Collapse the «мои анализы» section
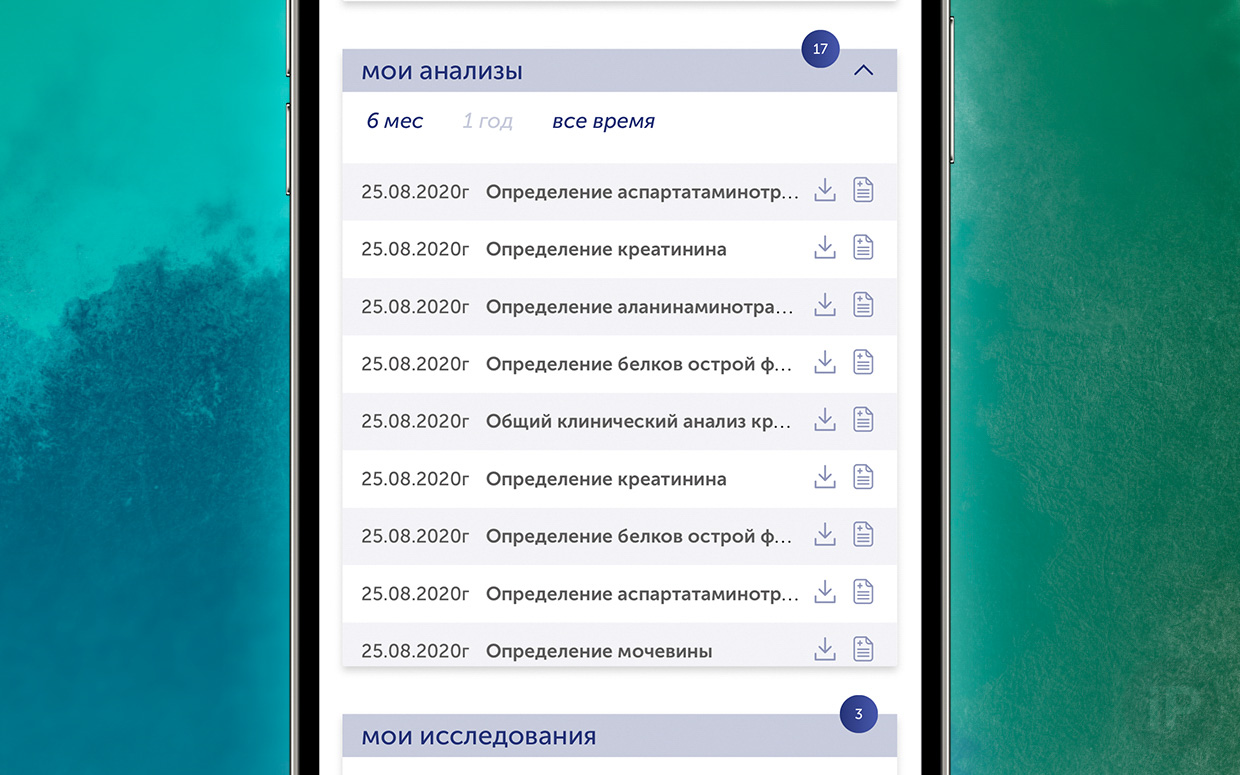Image resolution: width=1240 pixels, height=775 pixels. pyautogui.click(x=863, y=71)
